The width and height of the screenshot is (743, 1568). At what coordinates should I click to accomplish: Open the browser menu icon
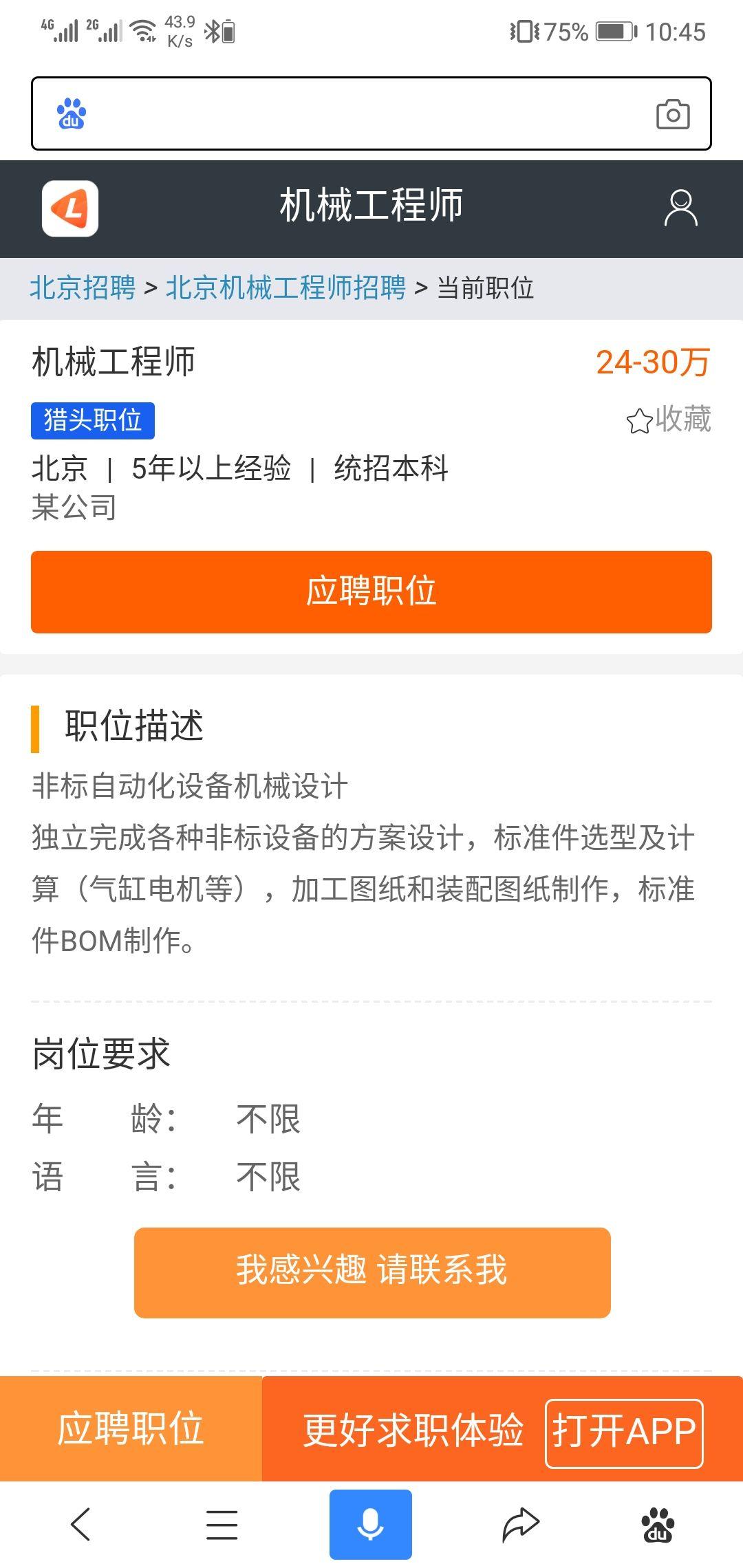tap(222, 1524)
